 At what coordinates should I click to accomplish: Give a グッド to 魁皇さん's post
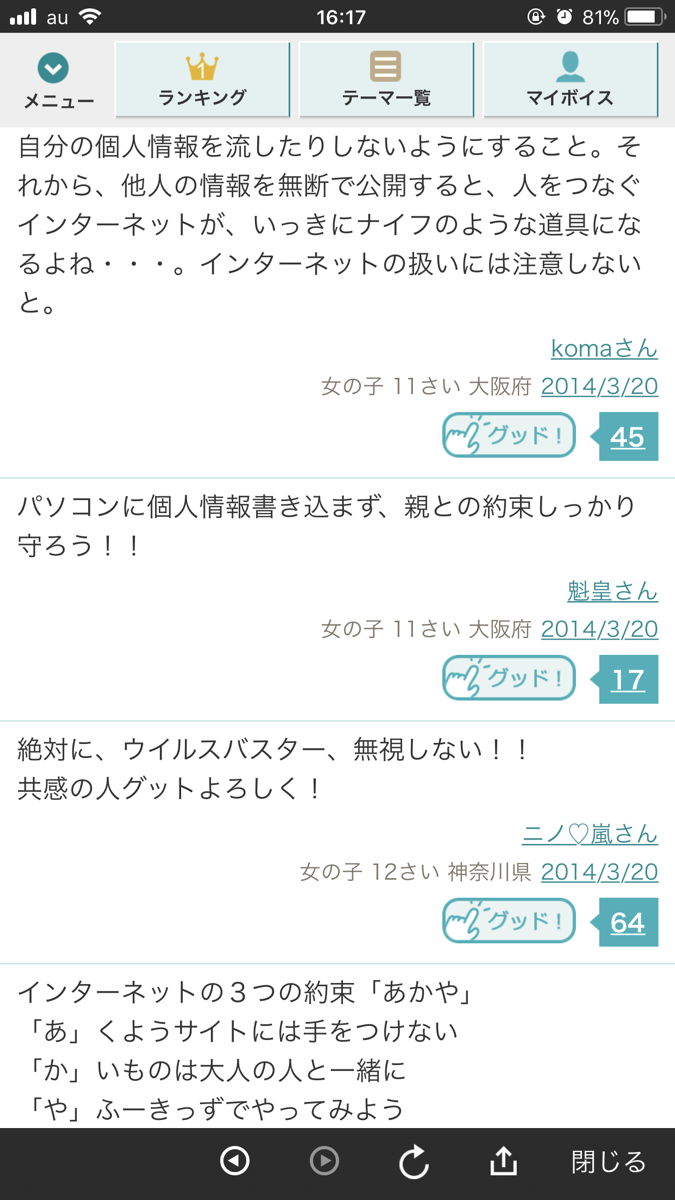click(509, 678)
